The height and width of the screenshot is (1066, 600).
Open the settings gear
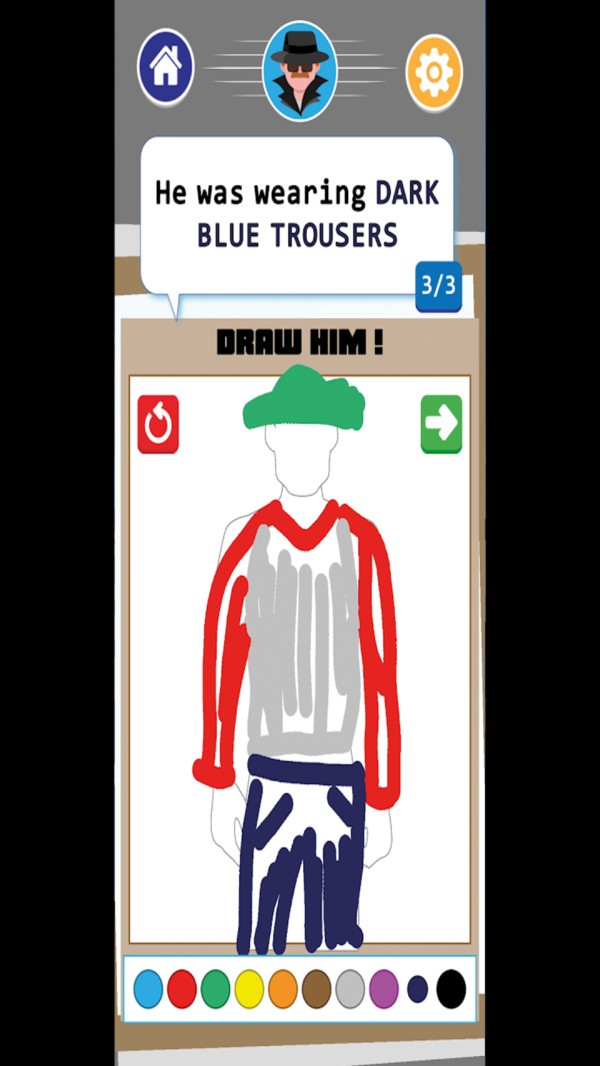pyautogui.click(x=434, y=72)
